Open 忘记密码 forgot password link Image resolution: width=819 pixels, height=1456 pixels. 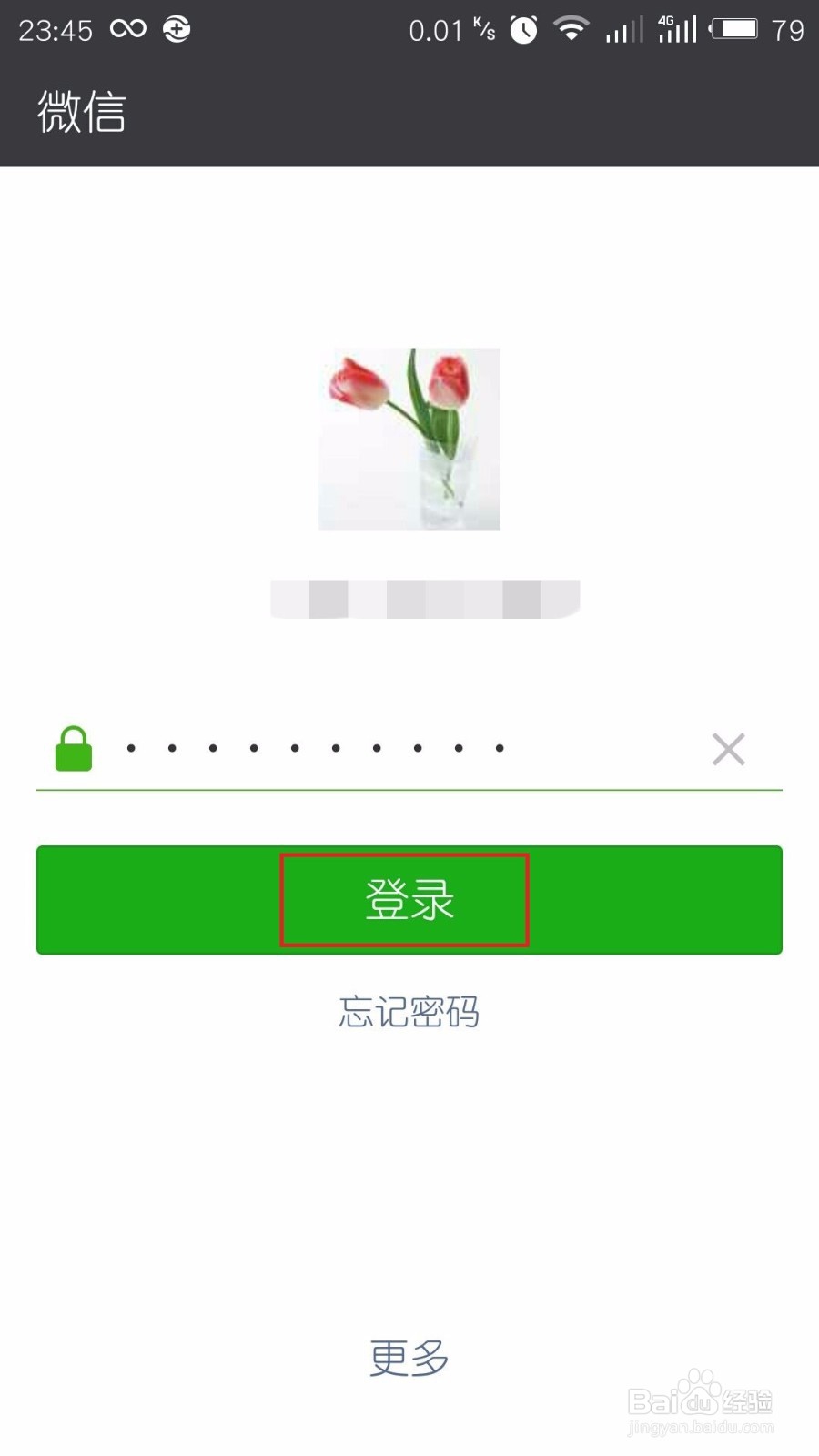tap(409, 1012)
